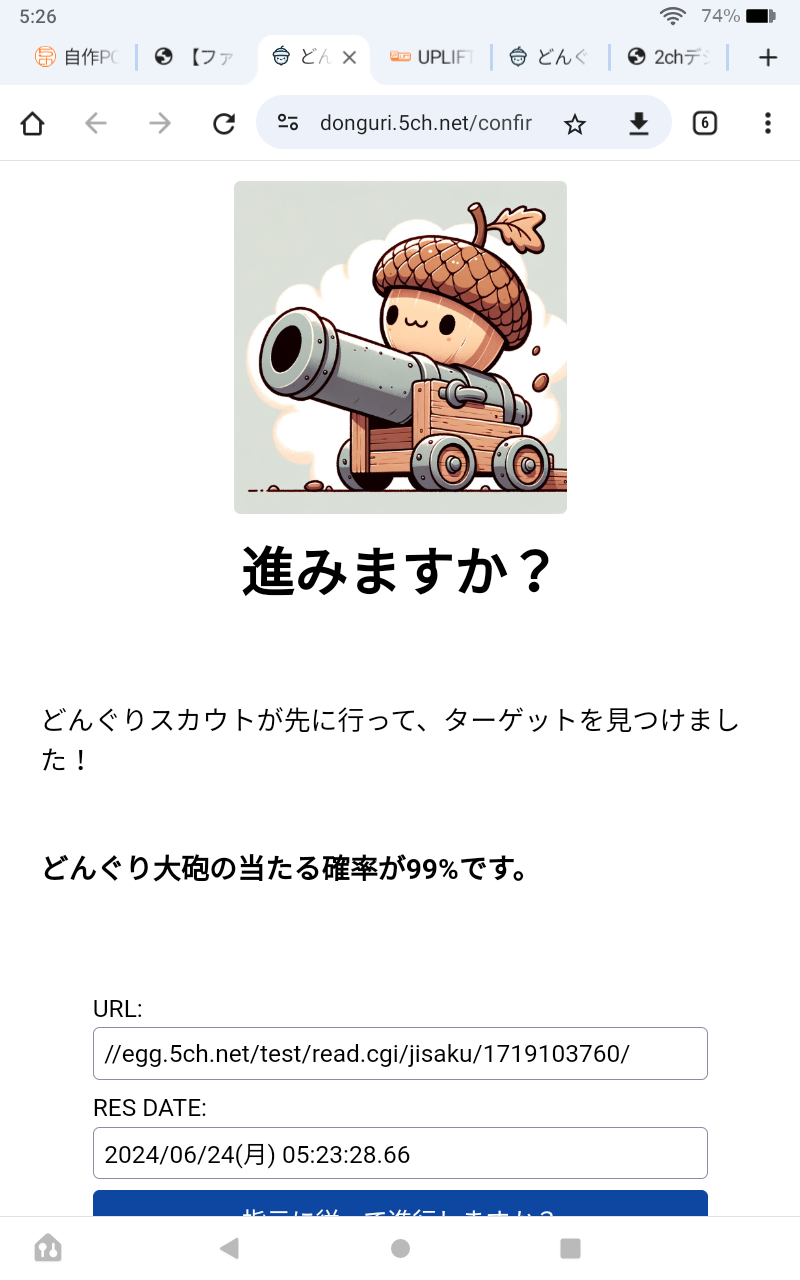Go to the browser home page
This screenshot has height=1280, width=800.
point(32,123)
